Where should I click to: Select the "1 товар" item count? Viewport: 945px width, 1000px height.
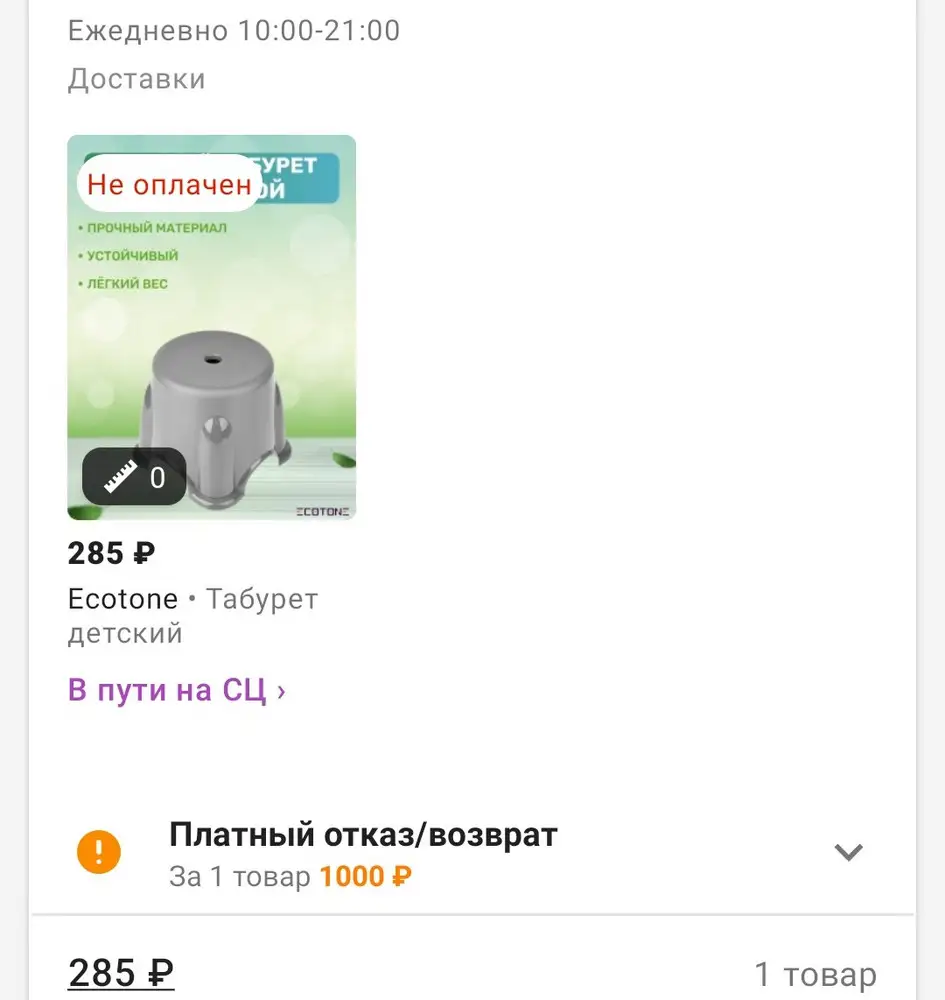point(813,971)
